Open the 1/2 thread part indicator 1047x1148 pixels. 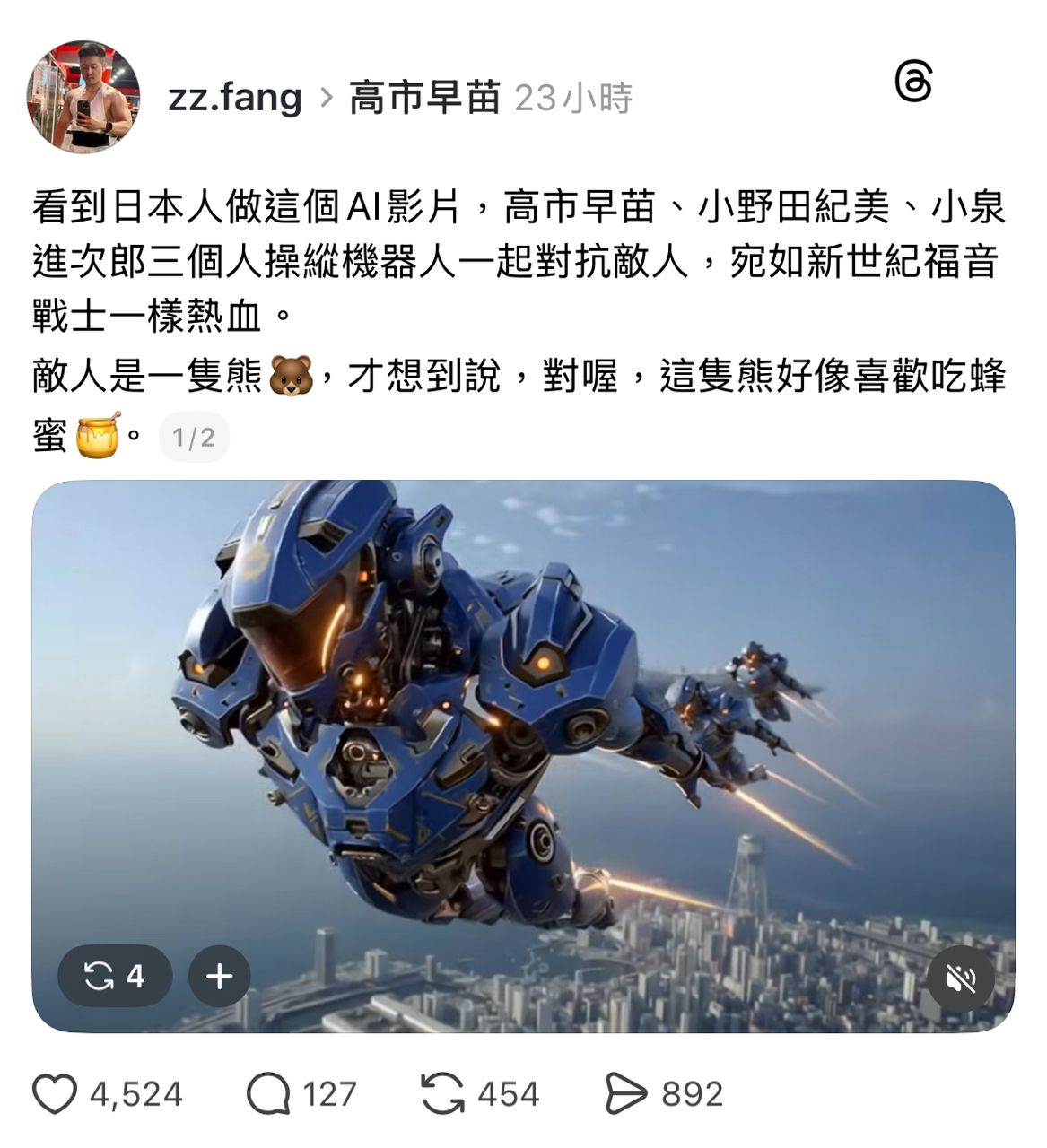click(x=194, y=438)
